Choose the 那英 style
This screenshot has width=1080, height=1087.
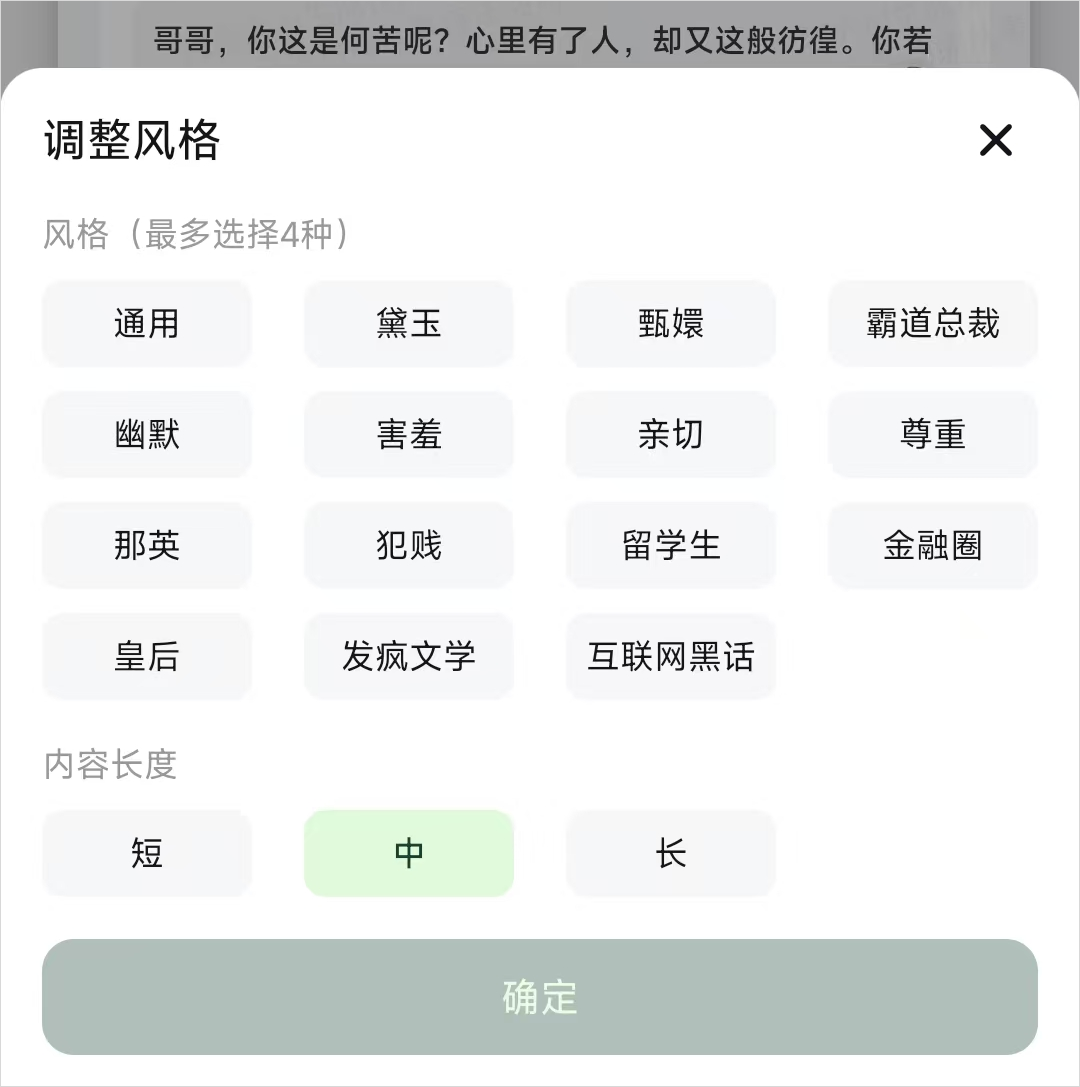[147, 546]
